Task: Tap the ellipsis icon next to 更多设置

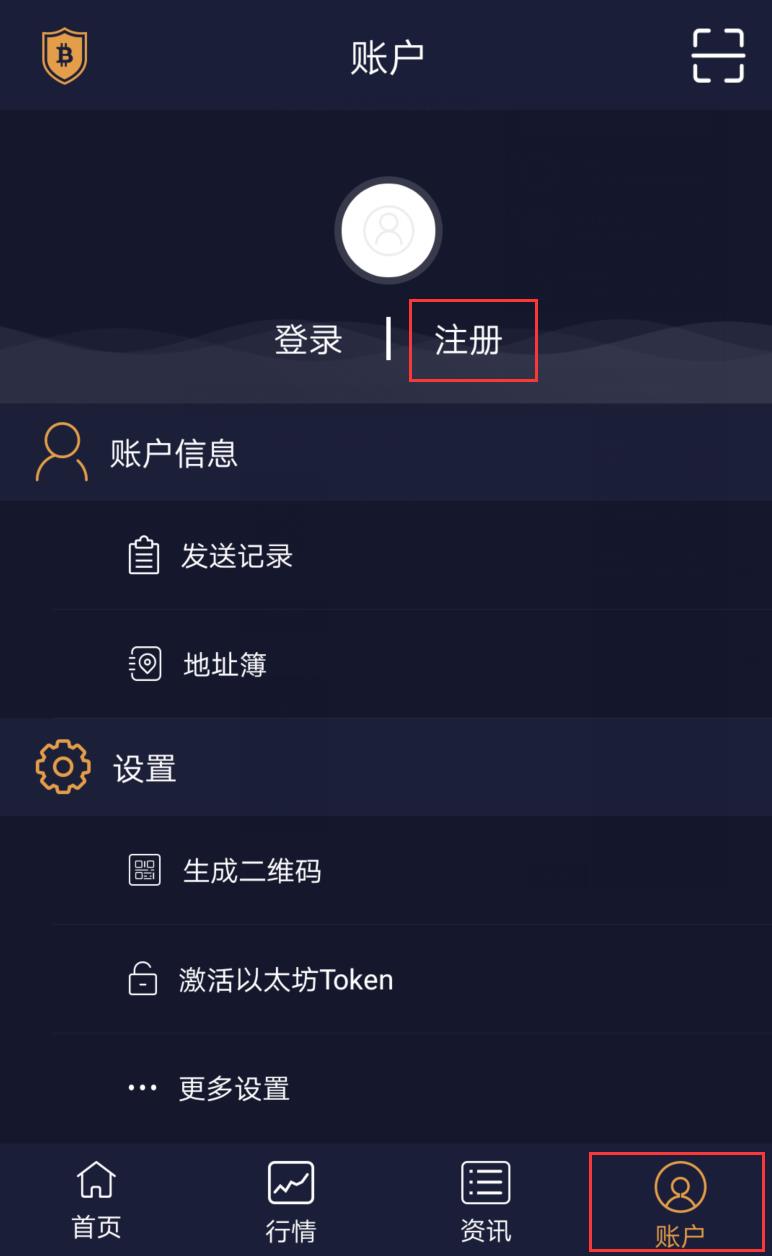Action: click(144, 1089)
